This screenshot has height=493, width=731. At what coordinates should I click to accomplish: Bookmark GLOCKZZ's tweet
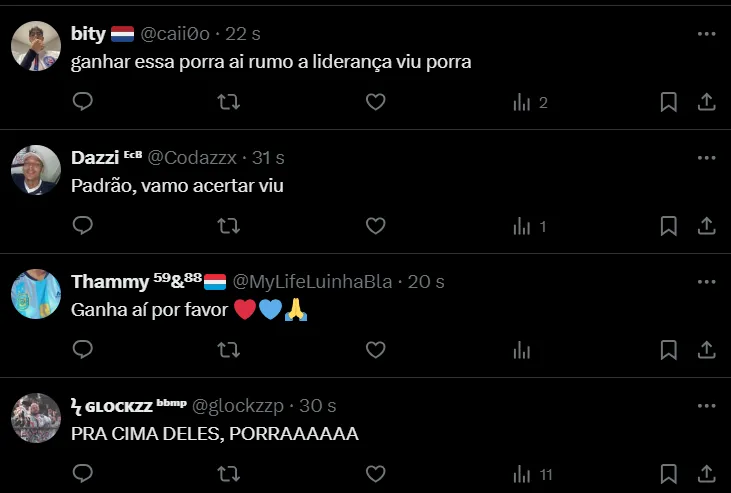669,473
